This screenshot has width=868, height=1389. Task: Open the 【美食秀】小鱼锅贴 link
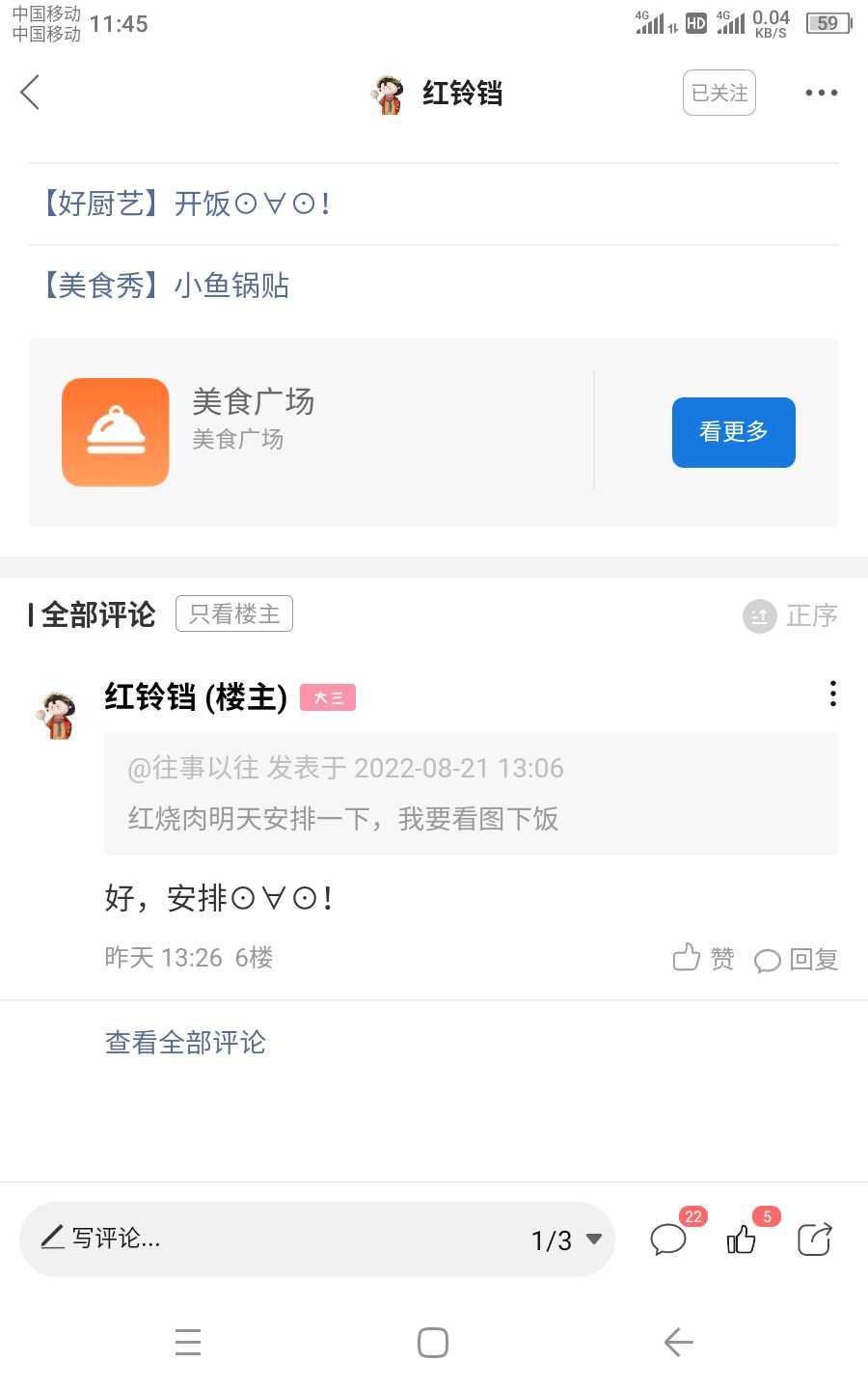pyautogui.click(x=164, y=286)
